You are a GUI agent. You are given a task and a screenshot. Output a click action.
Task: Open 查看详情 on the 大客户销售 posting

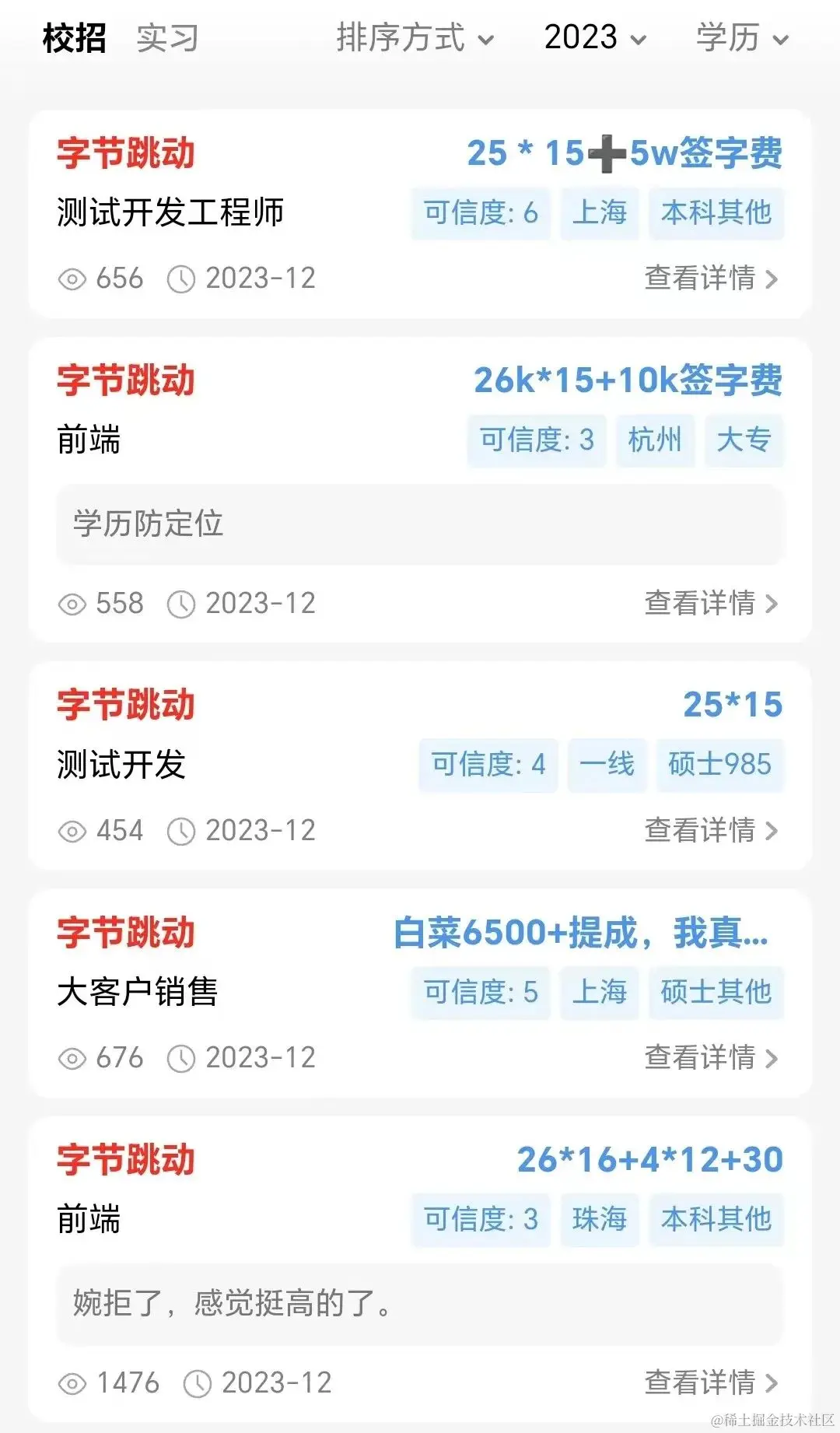(699, 1058)
